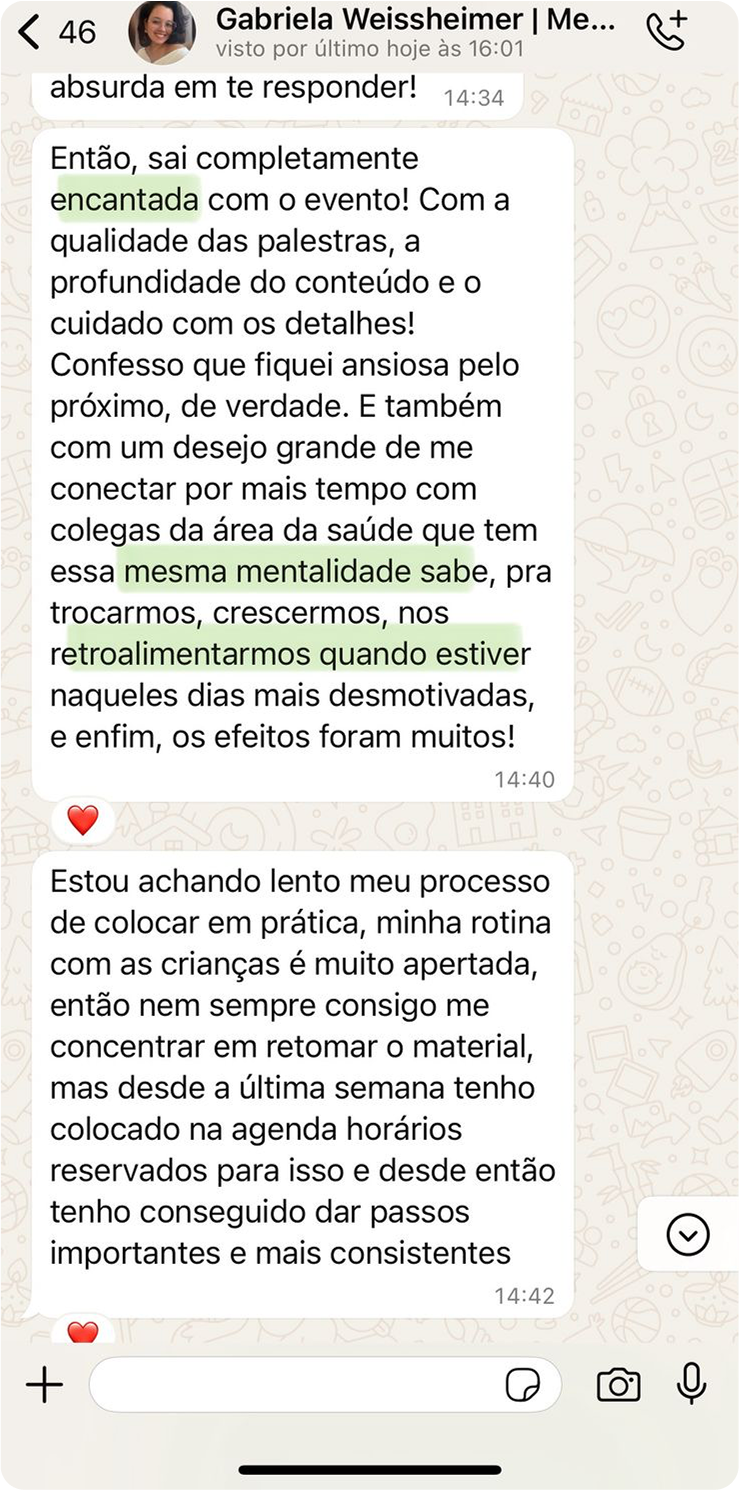Image resolution: width=739 pixels, height=1490 pixels.
Task: Open Gabriela Weissheimer contact info header
Action: (x=415, y=32)
